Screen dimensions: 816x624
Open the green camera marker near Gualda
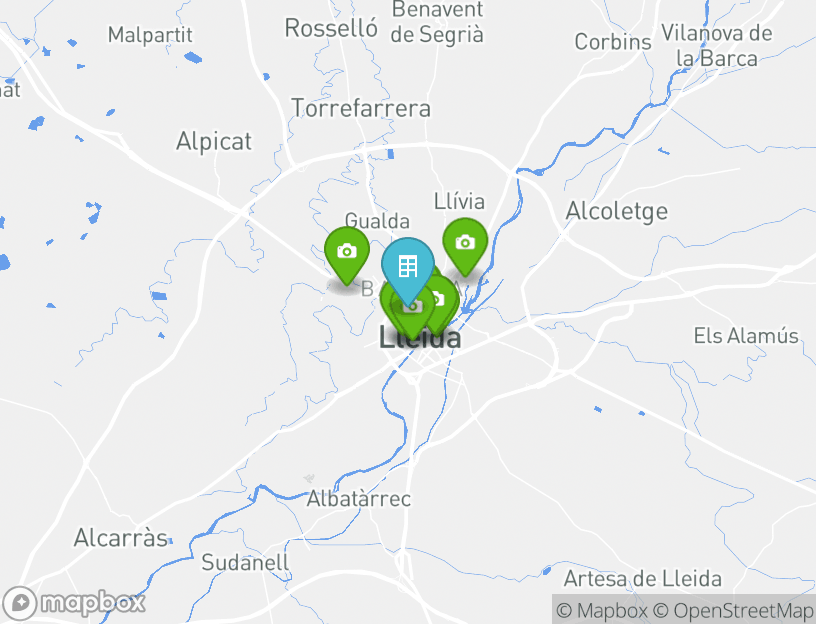(347, 252)
